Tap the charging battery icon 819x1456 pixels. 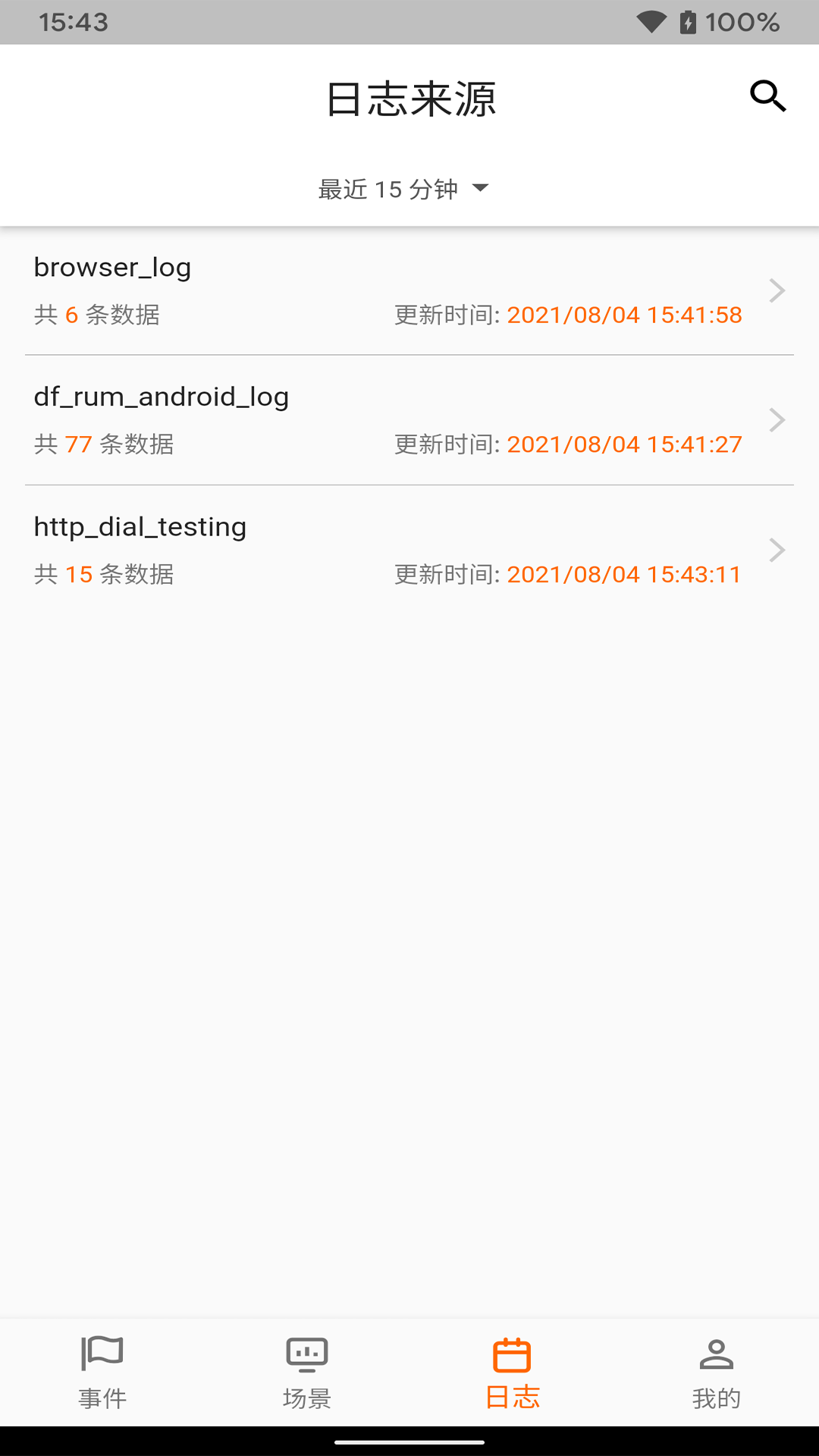(x=686, y=20)
